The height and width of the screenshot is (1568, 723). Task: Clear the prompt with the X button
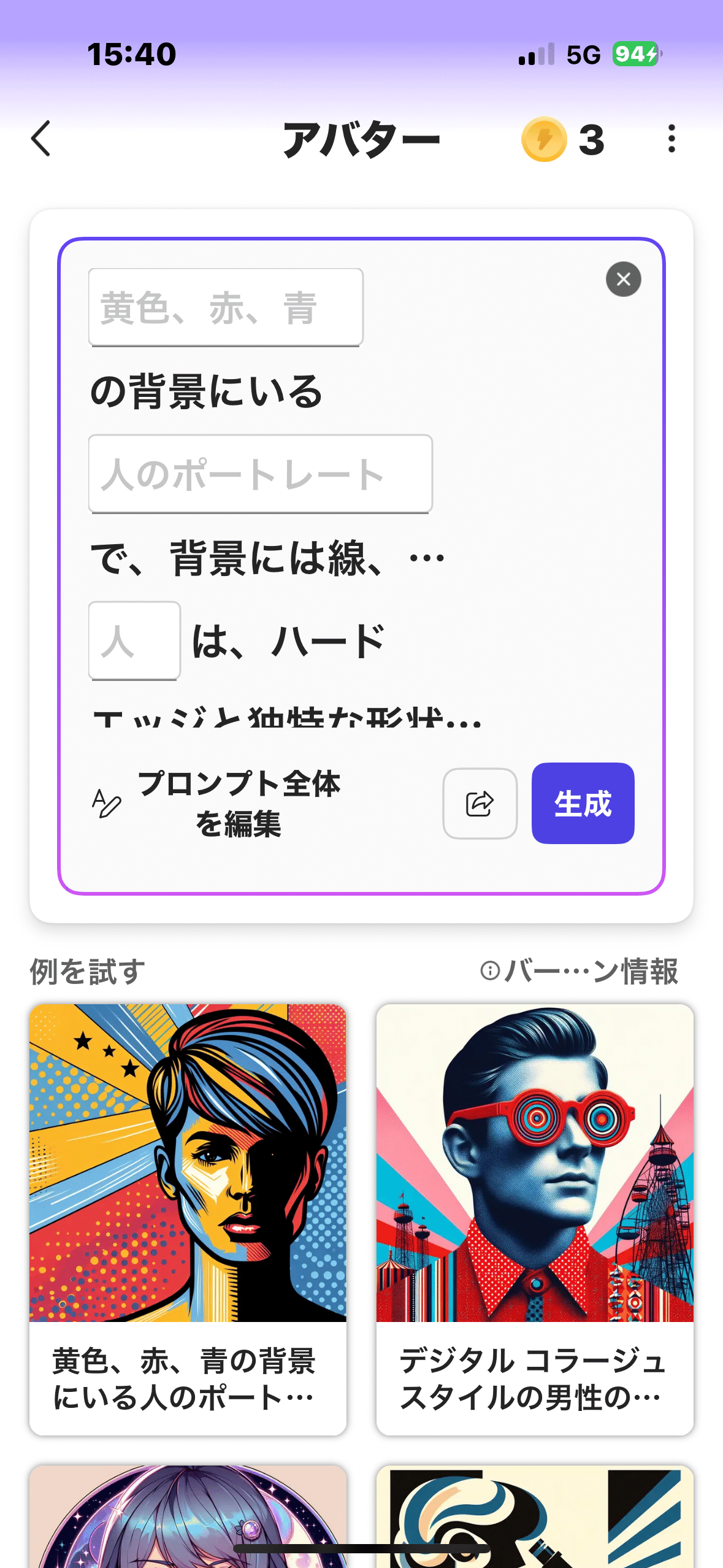point(623,279)
